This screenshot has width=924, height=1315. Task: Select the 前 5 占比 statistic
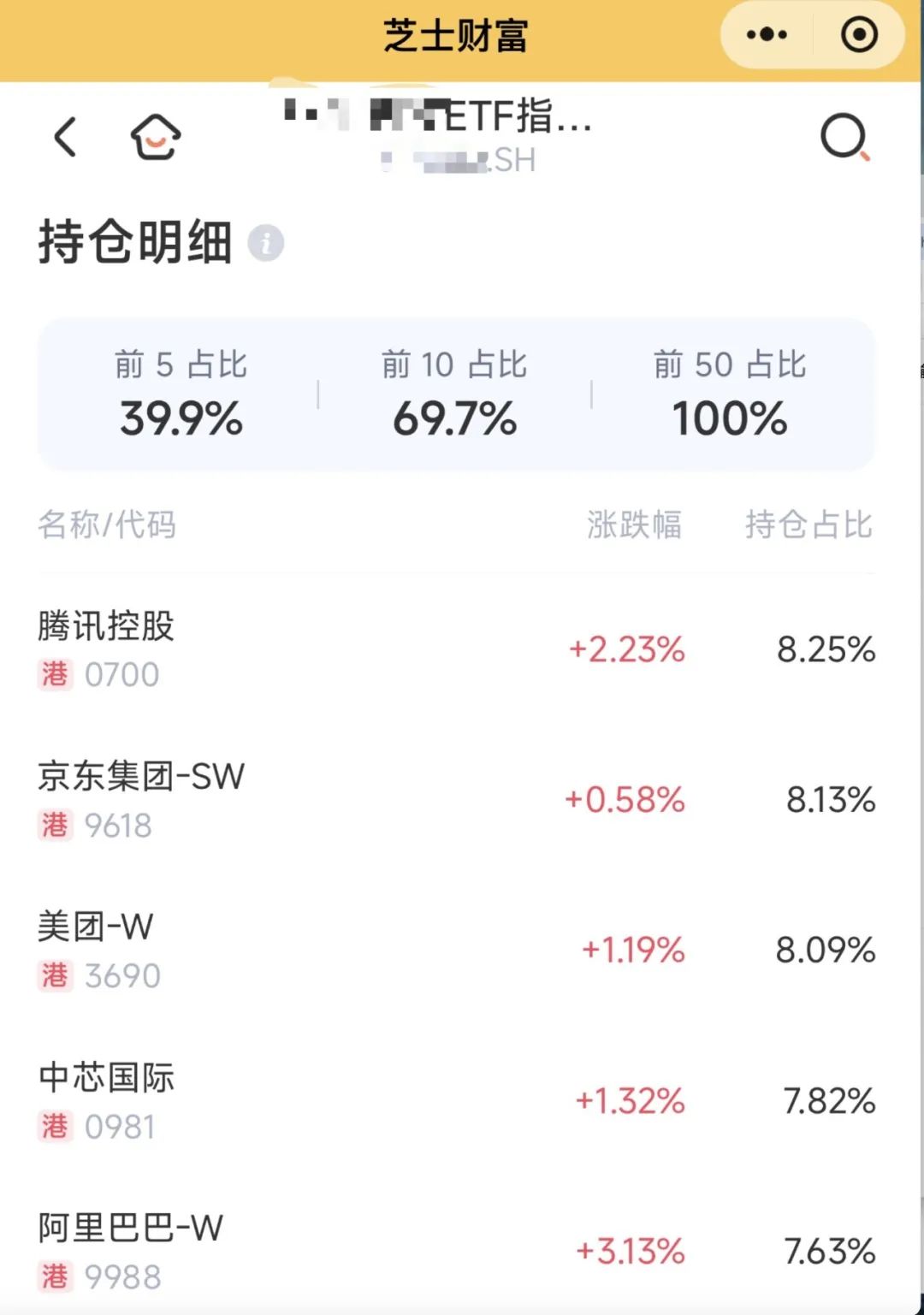[181, 394]
